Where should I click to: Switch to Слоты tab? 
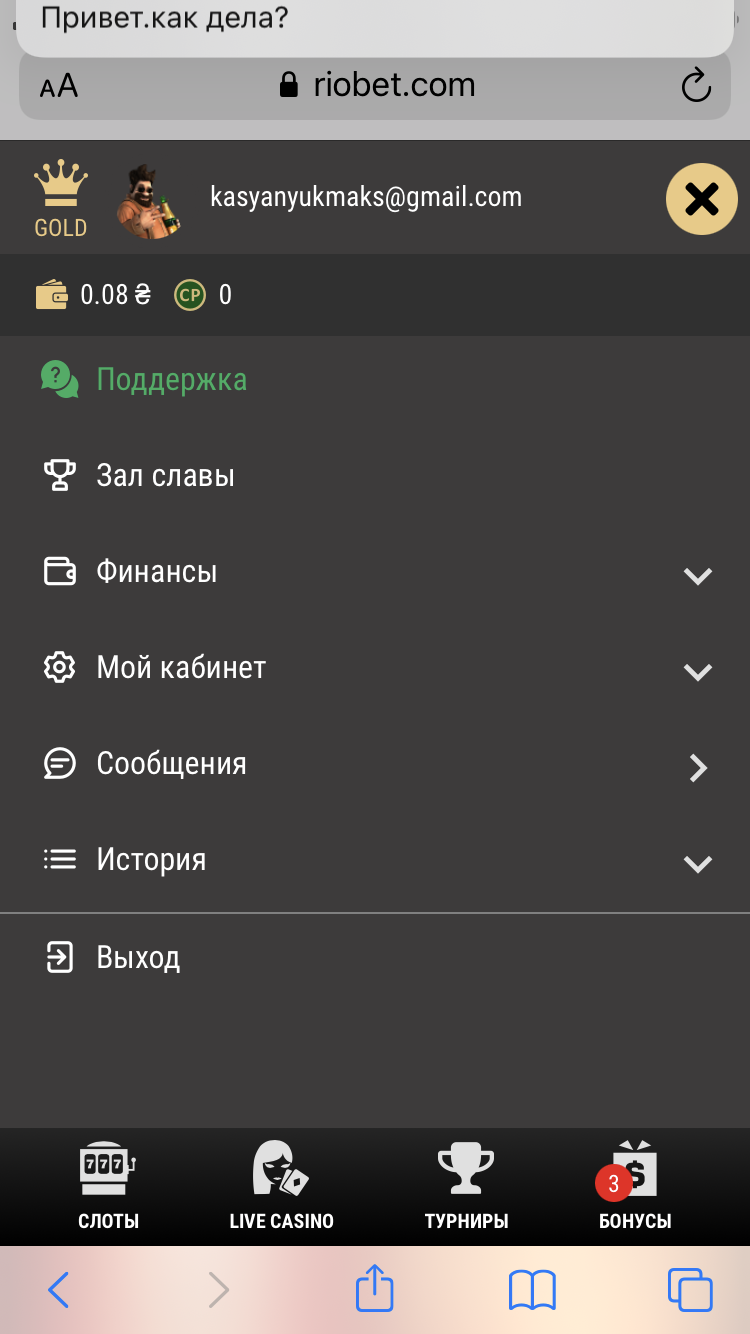pyautogui.click(x=108, y=1187)
